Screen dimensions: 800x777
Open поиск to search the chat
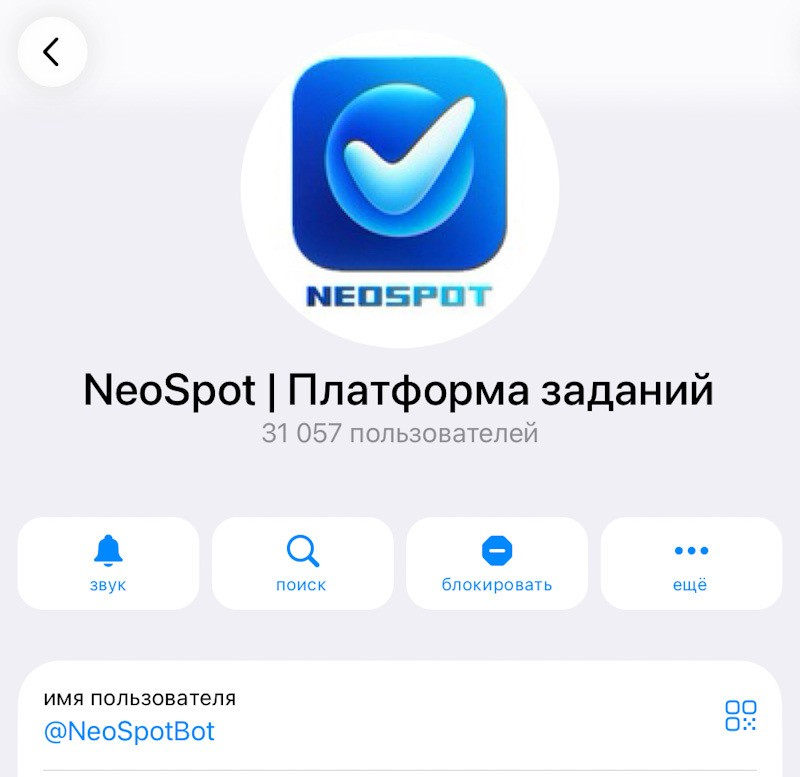pyautogui.click(x=302, y=563)
